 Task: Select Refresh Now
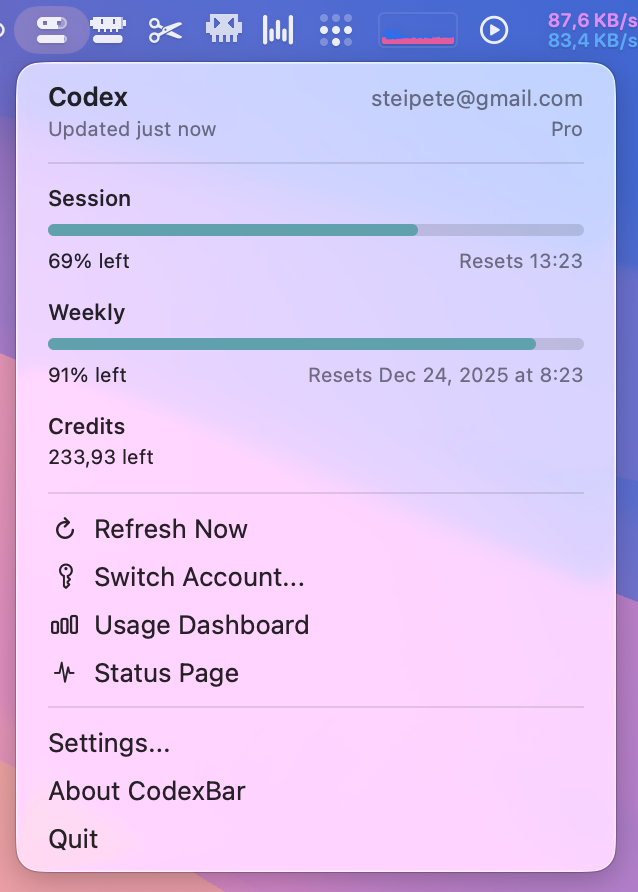click(x=170, y=529)
